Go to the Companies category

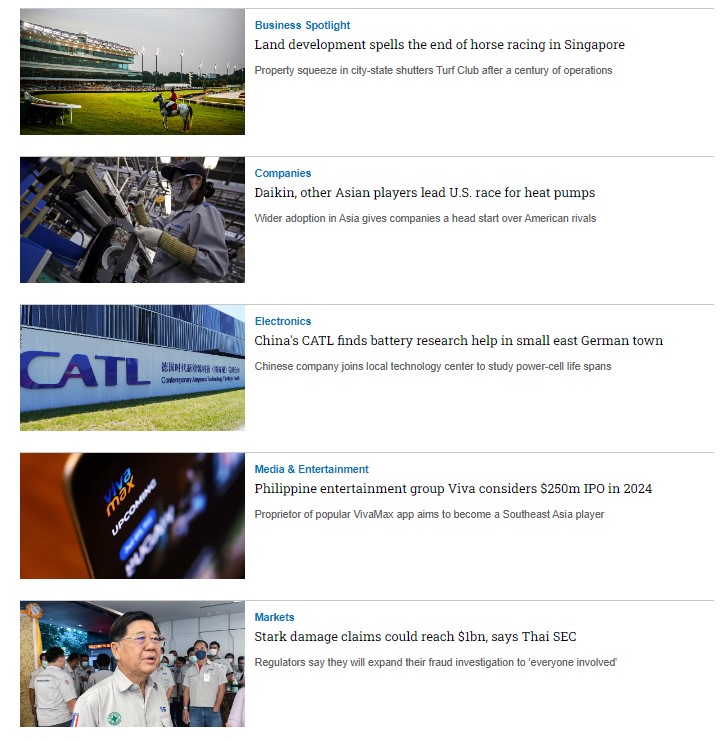coord(282,173)
